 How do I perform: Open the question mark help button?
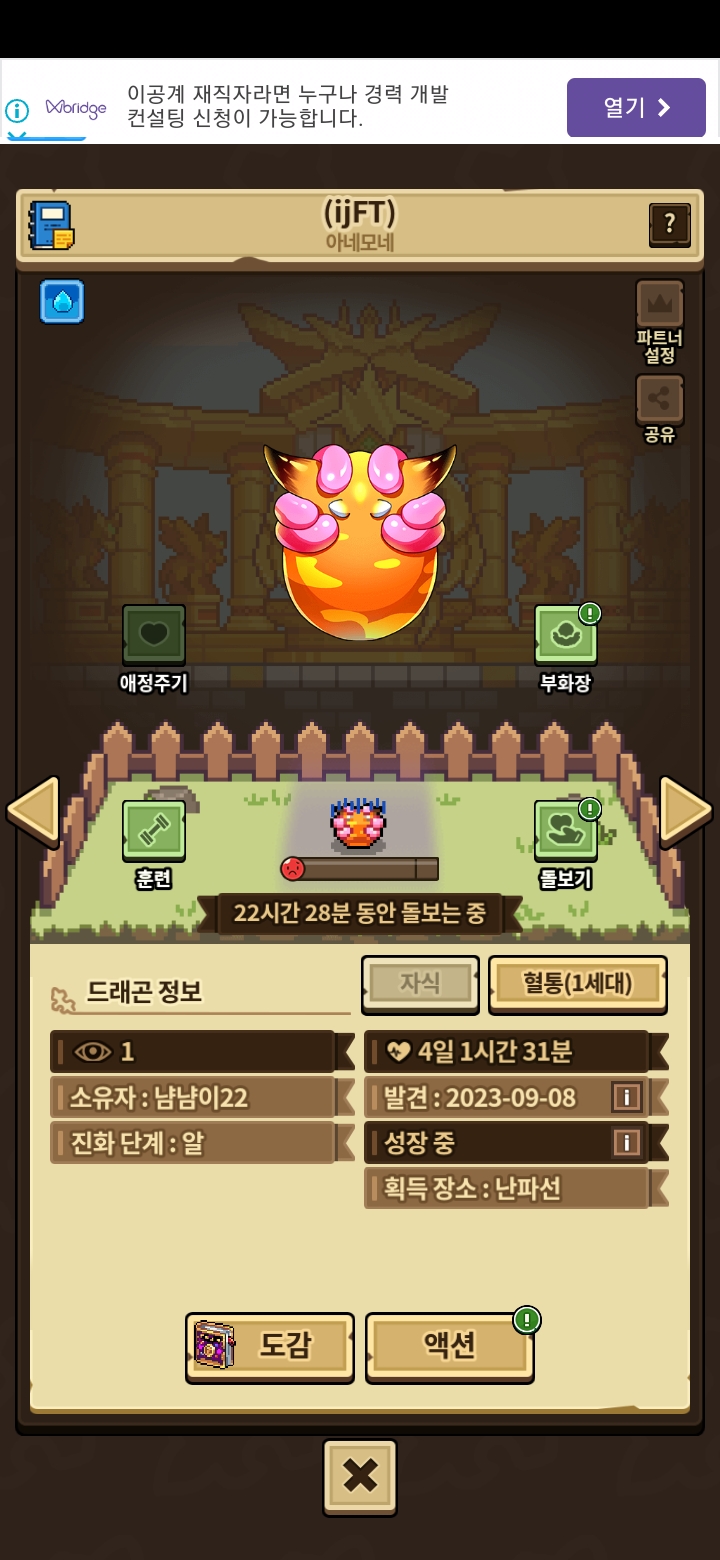click(x=669, y=225)
